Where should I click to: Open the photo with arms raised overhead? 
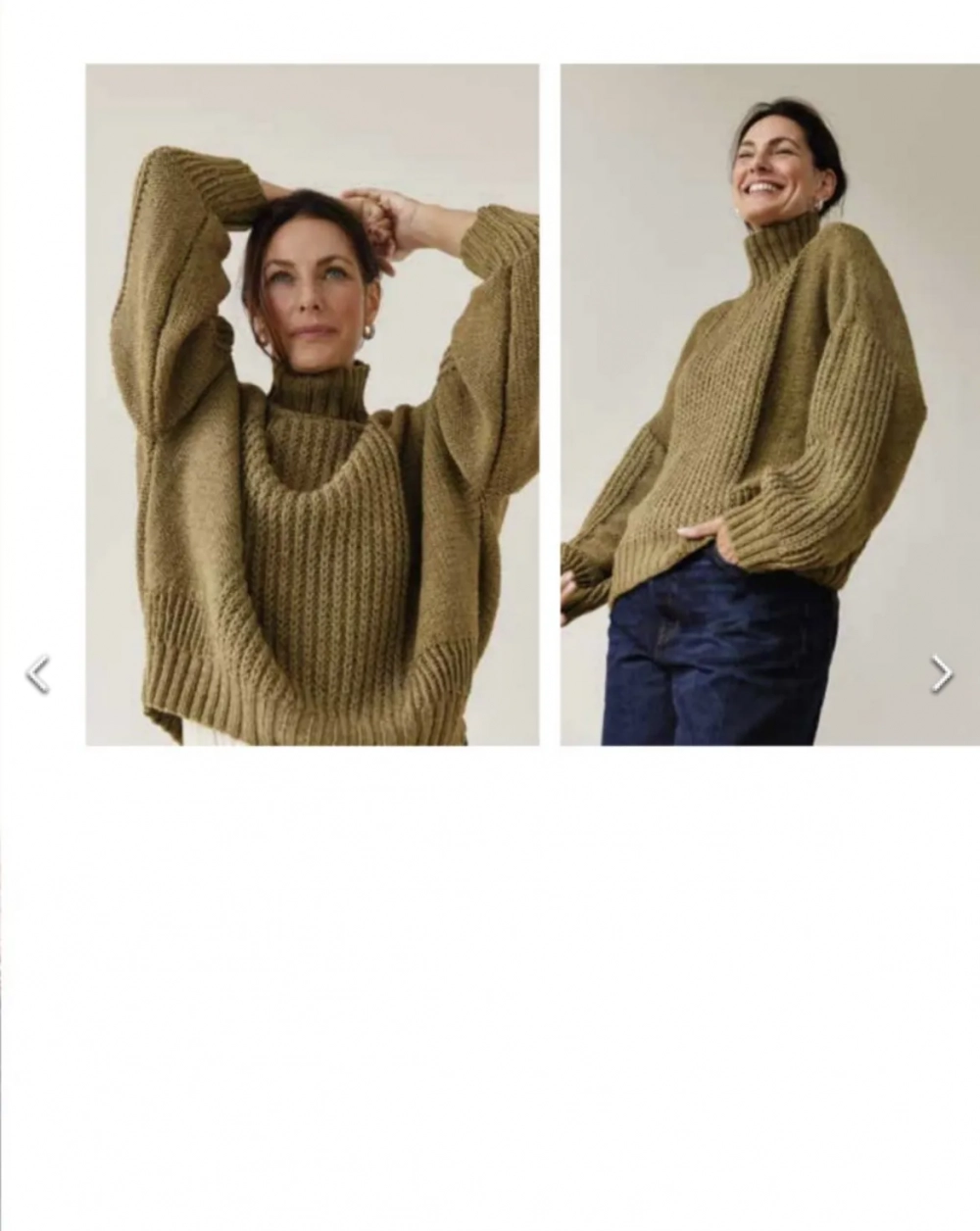(312, 405)
